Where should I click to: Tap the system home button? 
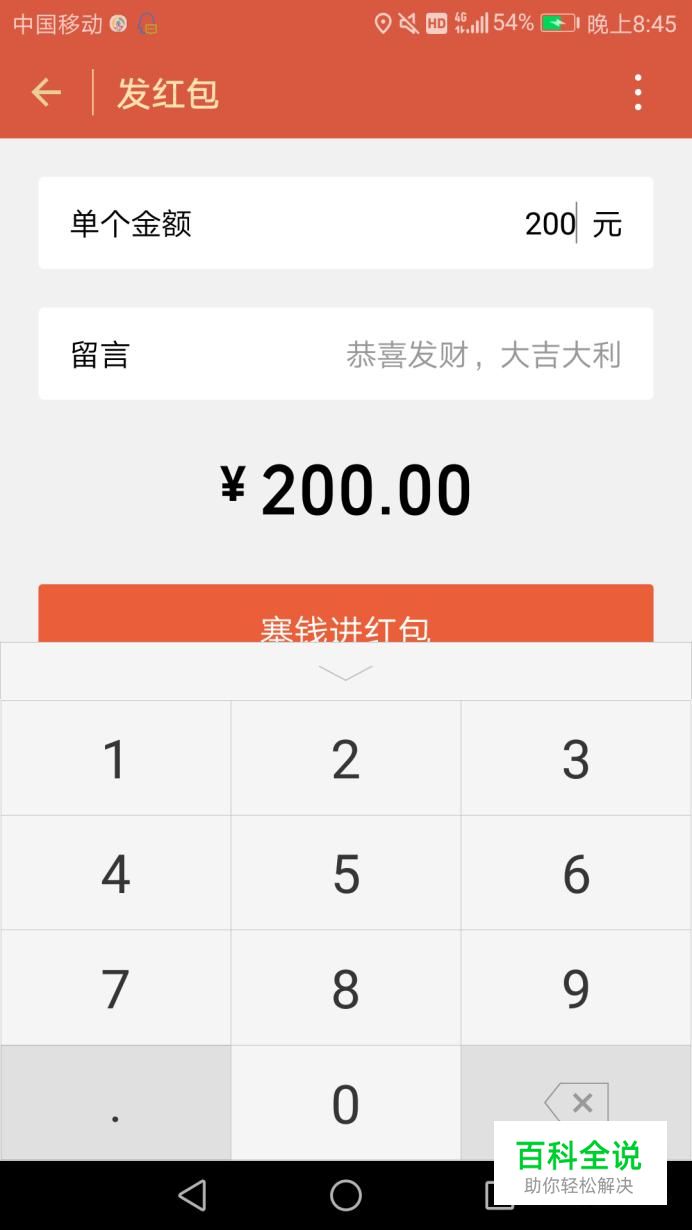click(346, 1195)
